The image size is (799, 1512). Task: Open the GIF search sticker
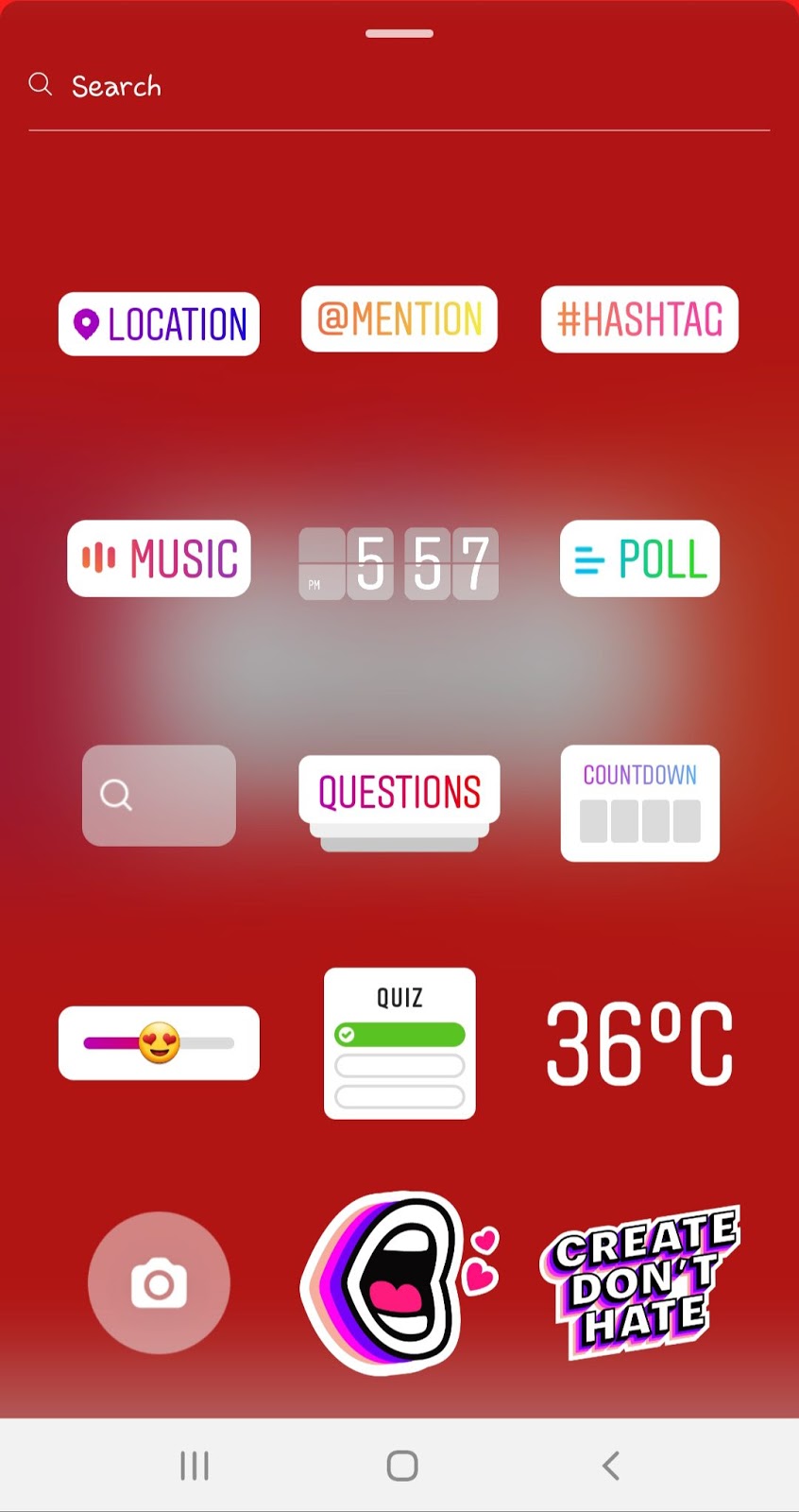[159, 796]
